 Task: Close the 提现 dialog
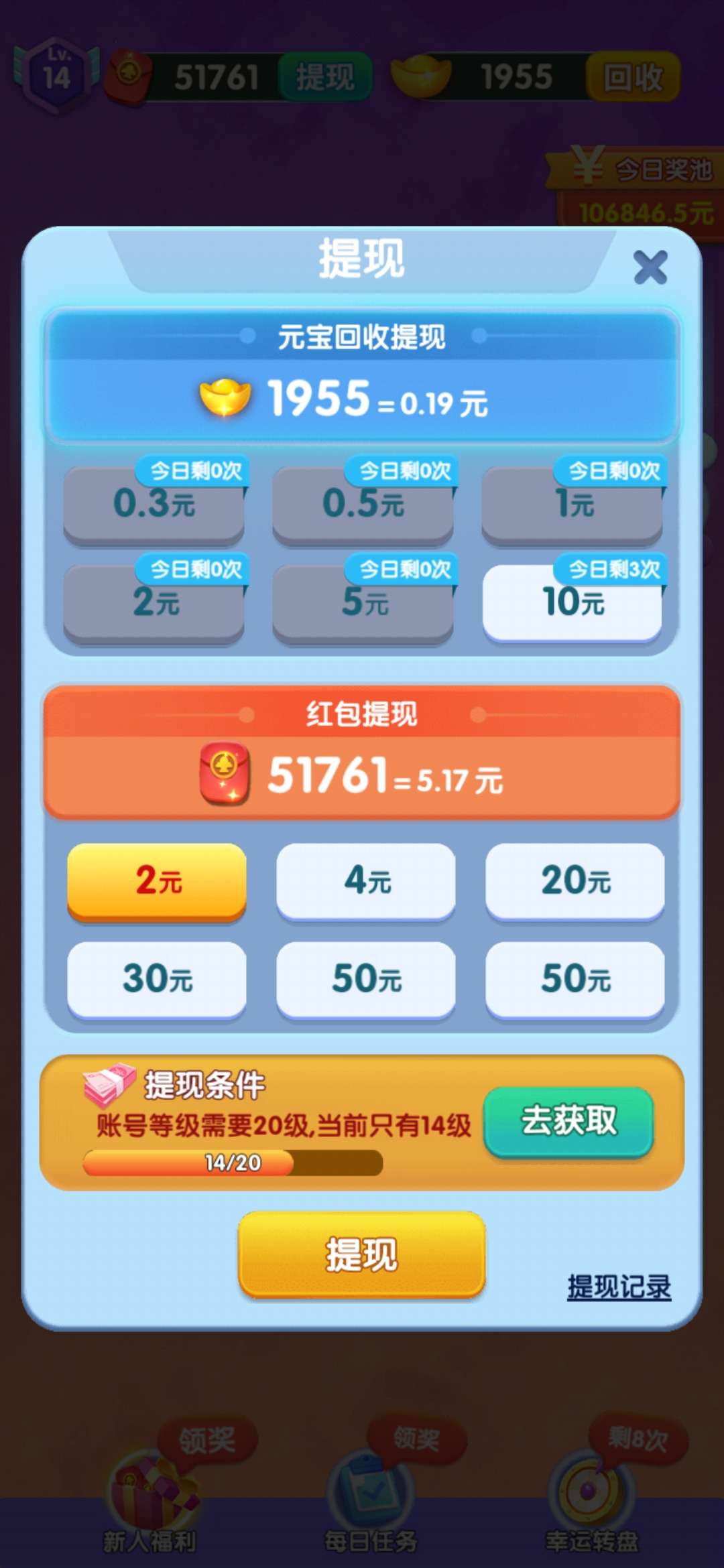click(x=650, y=267)
